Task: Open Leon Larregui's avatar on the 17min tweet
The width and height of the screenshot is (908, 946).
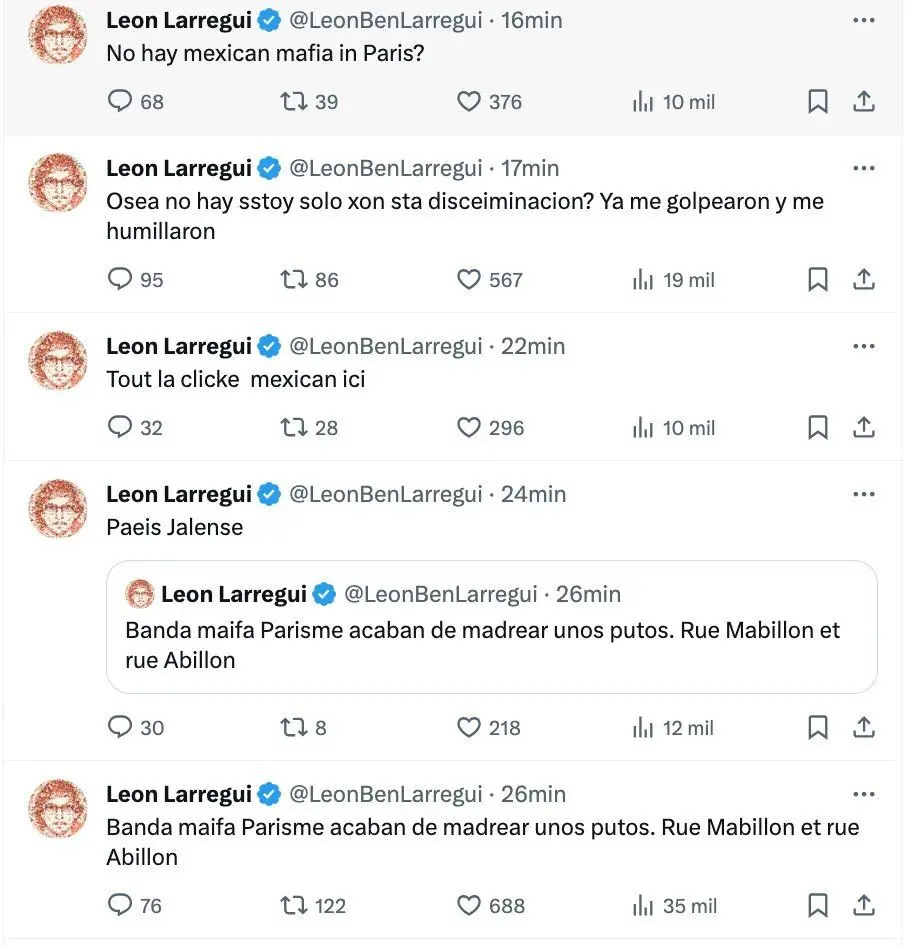Action: click(x=58, y=182)
